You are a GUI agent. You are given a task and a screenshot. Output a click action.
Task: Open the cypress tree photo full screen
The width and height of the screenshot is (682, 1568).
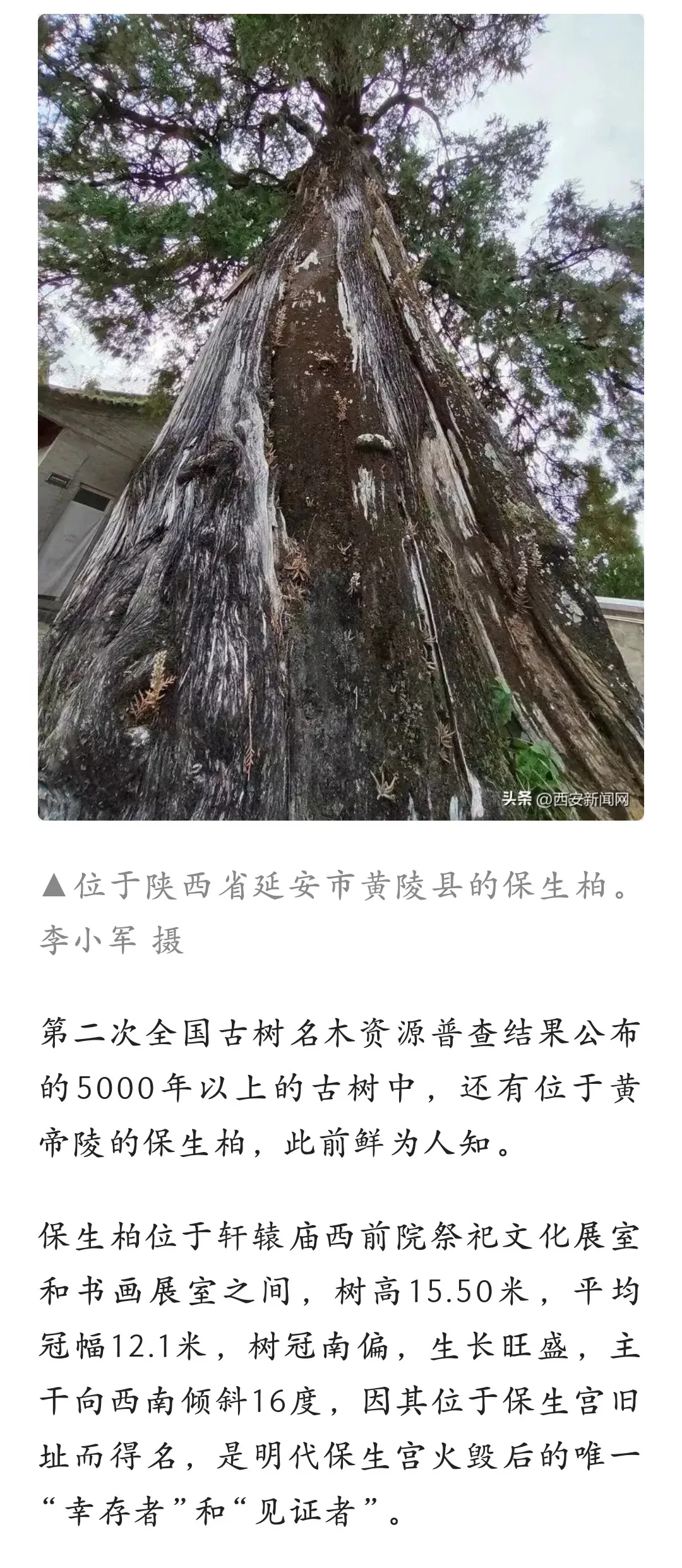click(x=341, y=417)
